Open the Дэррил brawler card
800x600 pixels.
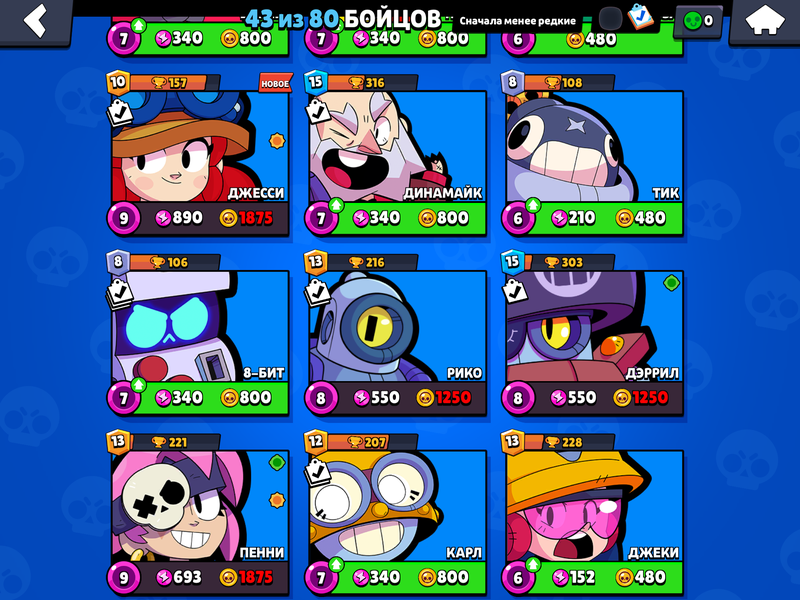pos(595,330)
